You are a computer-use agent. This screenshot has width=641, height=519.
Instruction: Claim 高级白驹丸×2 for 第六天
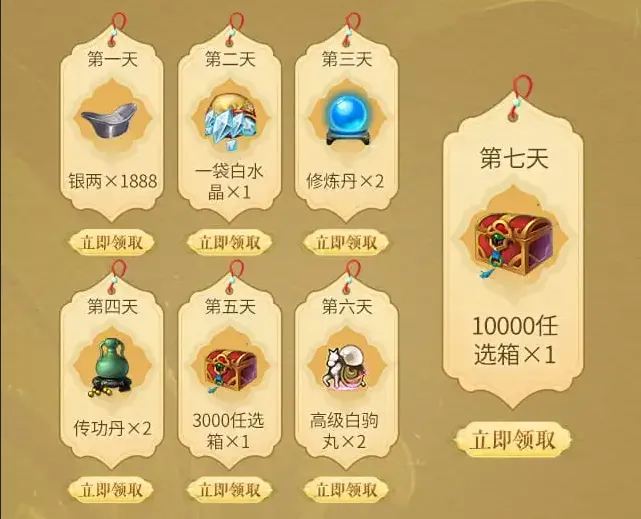346,490
